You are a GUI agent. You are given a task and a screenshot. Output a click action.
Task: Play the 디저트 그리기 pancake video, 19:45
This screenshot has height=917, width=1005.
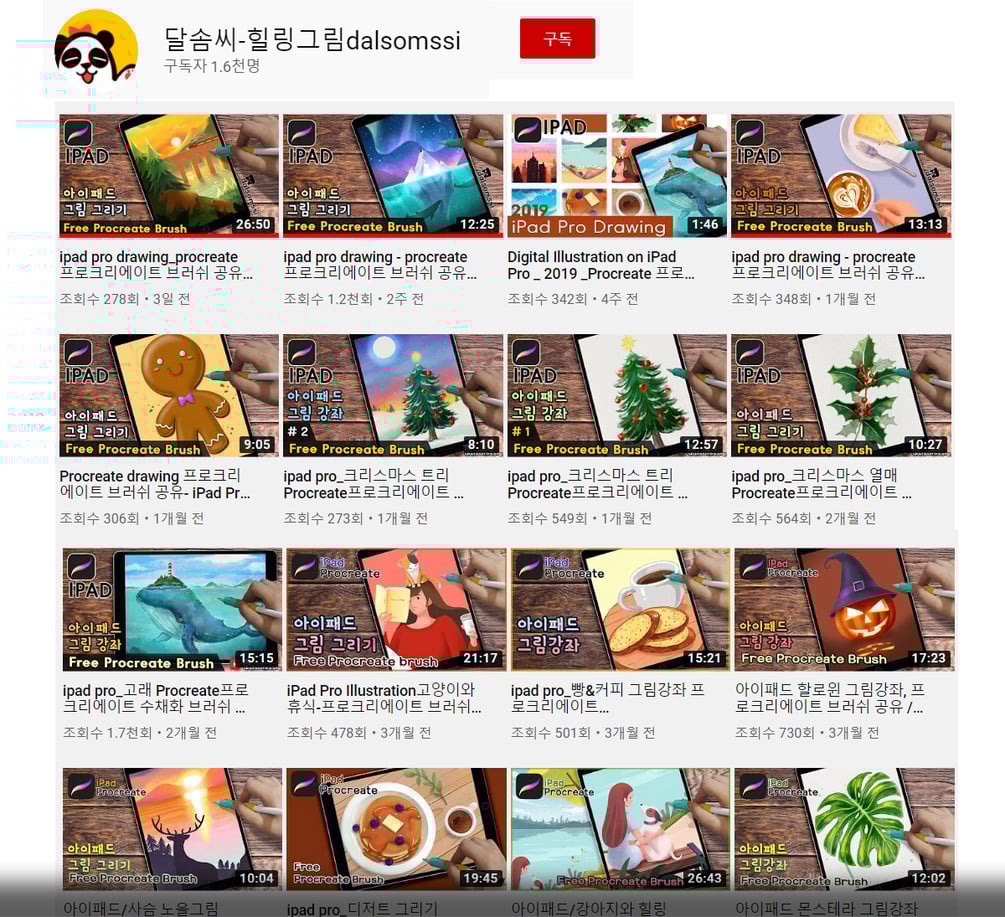395,828
